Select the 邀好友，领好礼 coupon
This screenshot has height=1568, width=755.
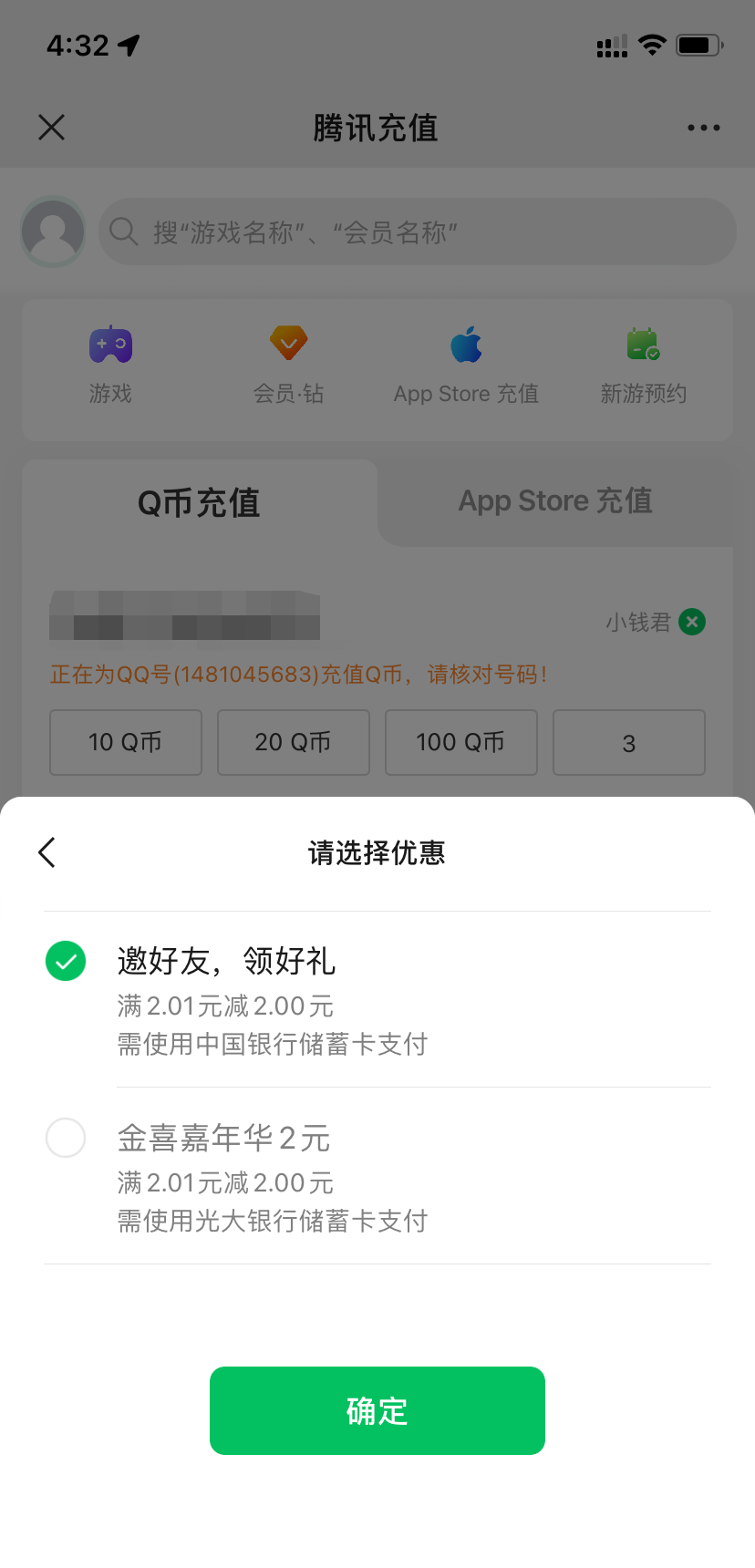click(x=377, y=999)
